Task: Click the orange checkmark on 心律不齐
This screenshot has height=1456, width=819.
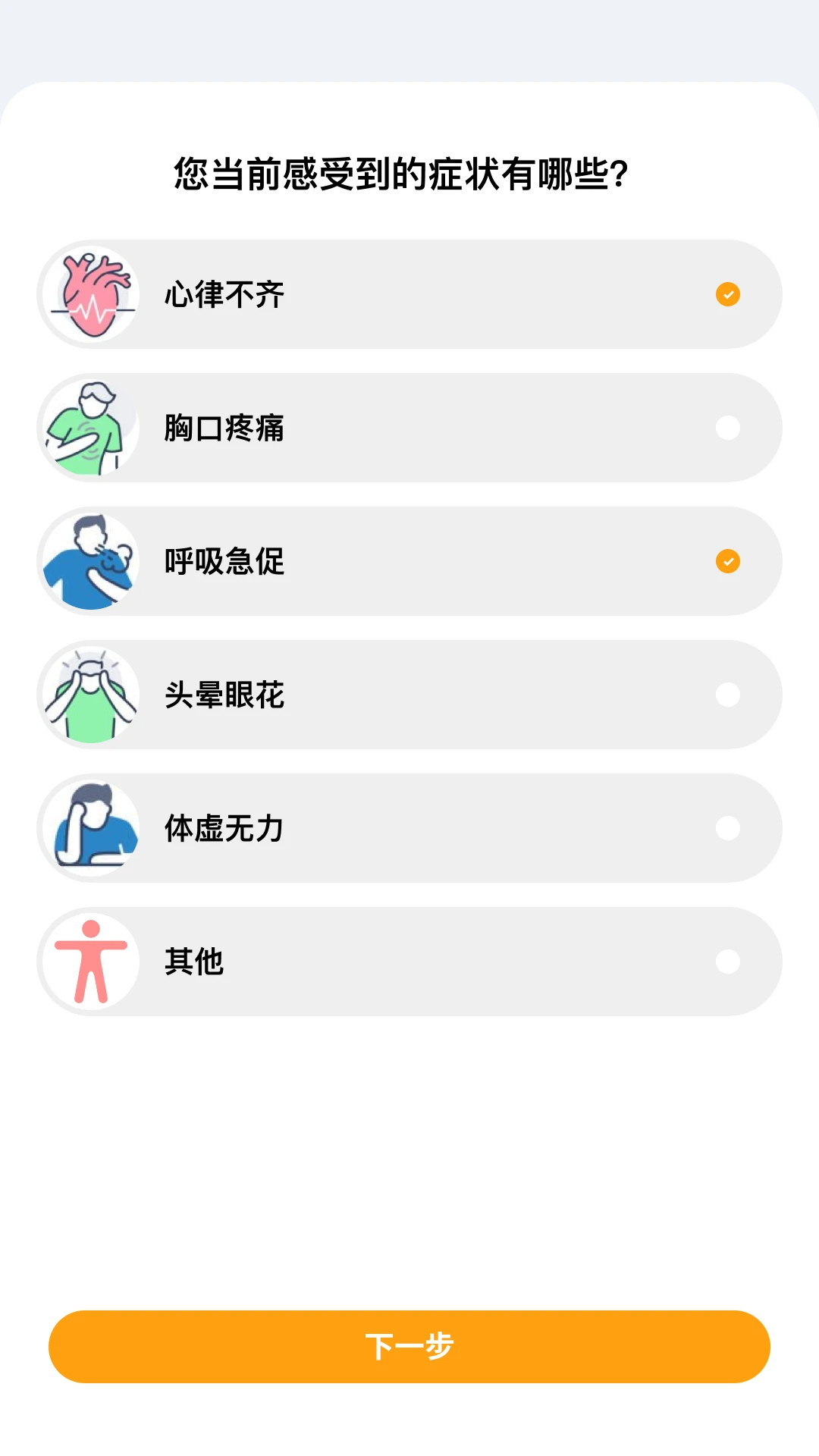Action: (x=729, y=294)
